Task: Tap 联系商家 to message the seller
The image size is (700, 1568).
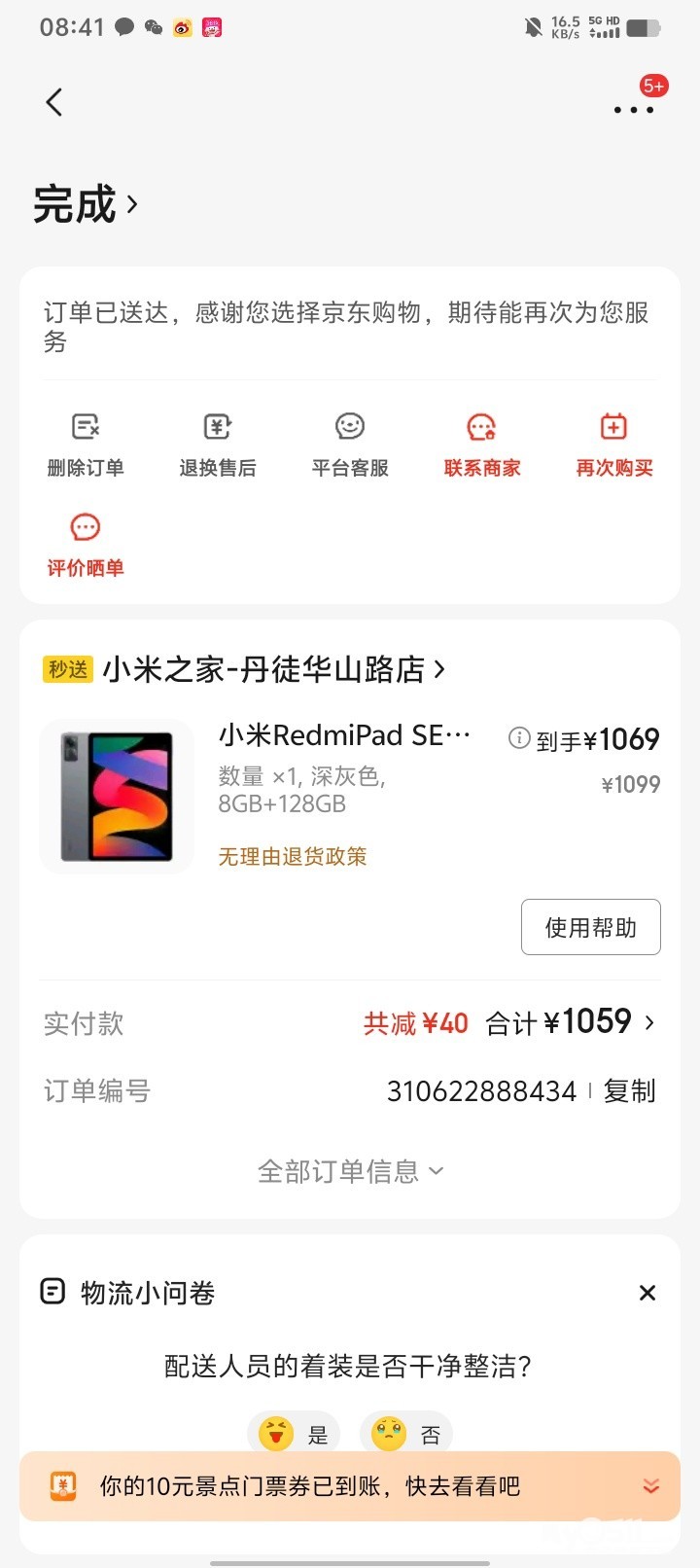Action: click(482, 445)
